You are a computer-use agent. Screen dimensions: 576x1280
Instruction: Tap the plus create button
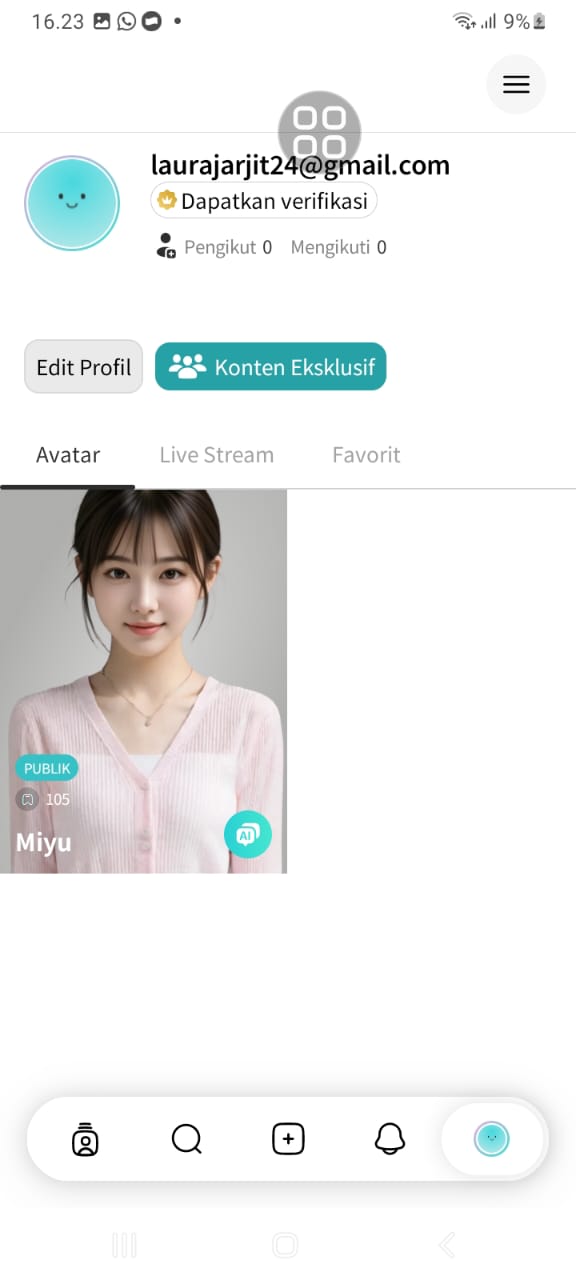288,1139
